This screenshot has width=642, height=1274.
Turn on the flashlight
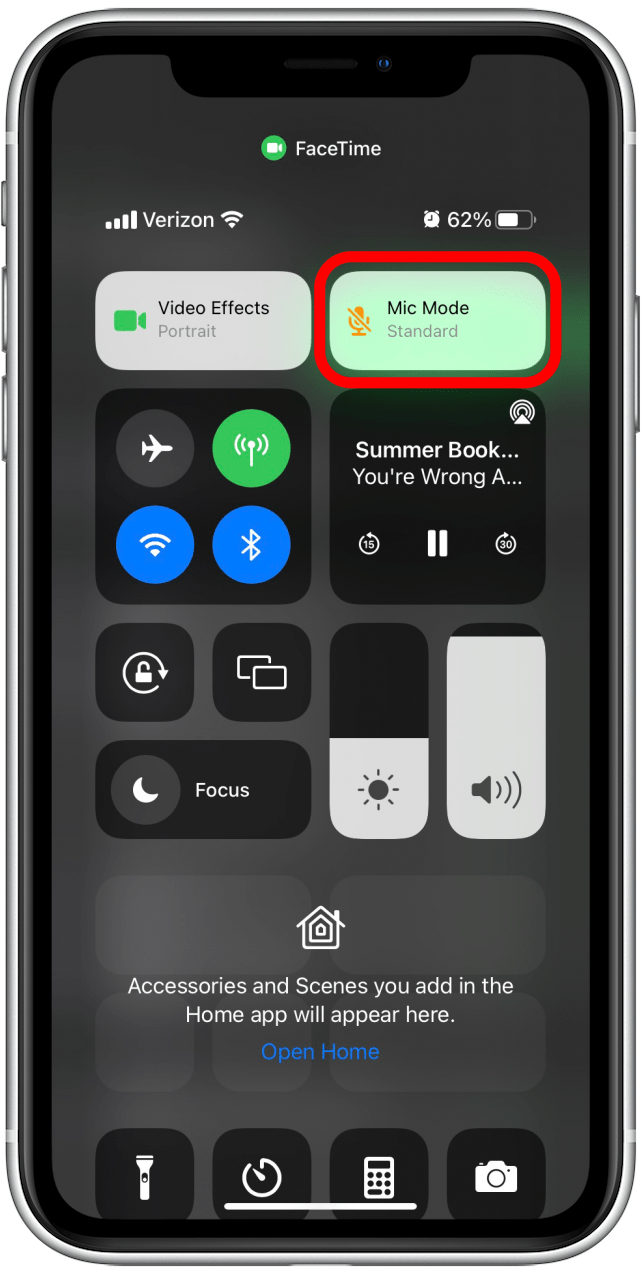[145, 1177]
